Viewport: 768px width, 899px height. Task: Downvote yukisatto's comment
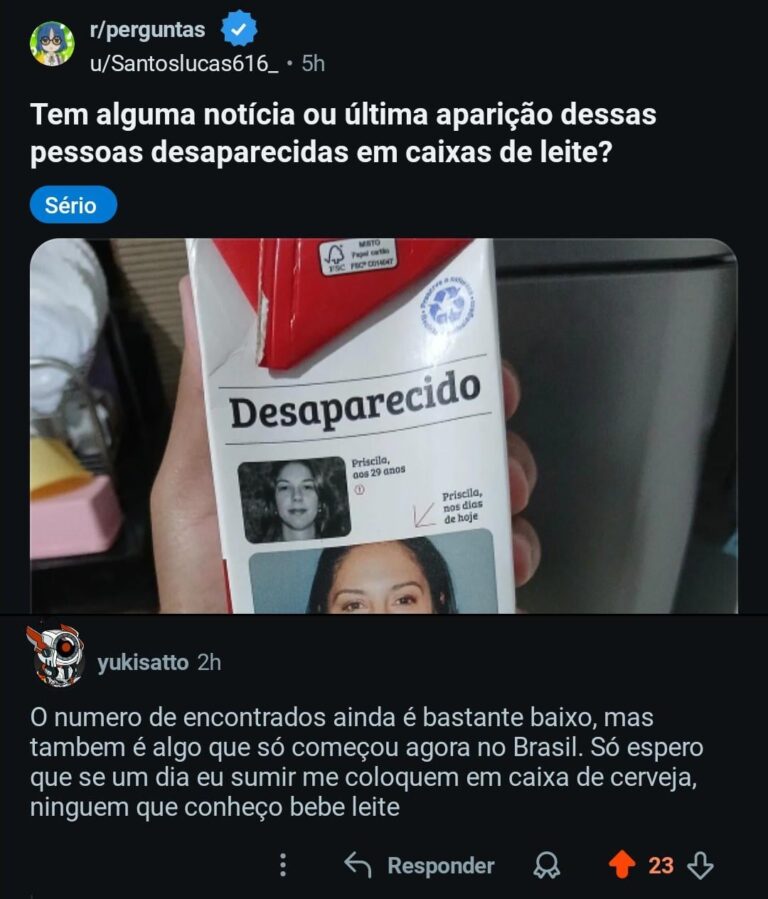702,865
